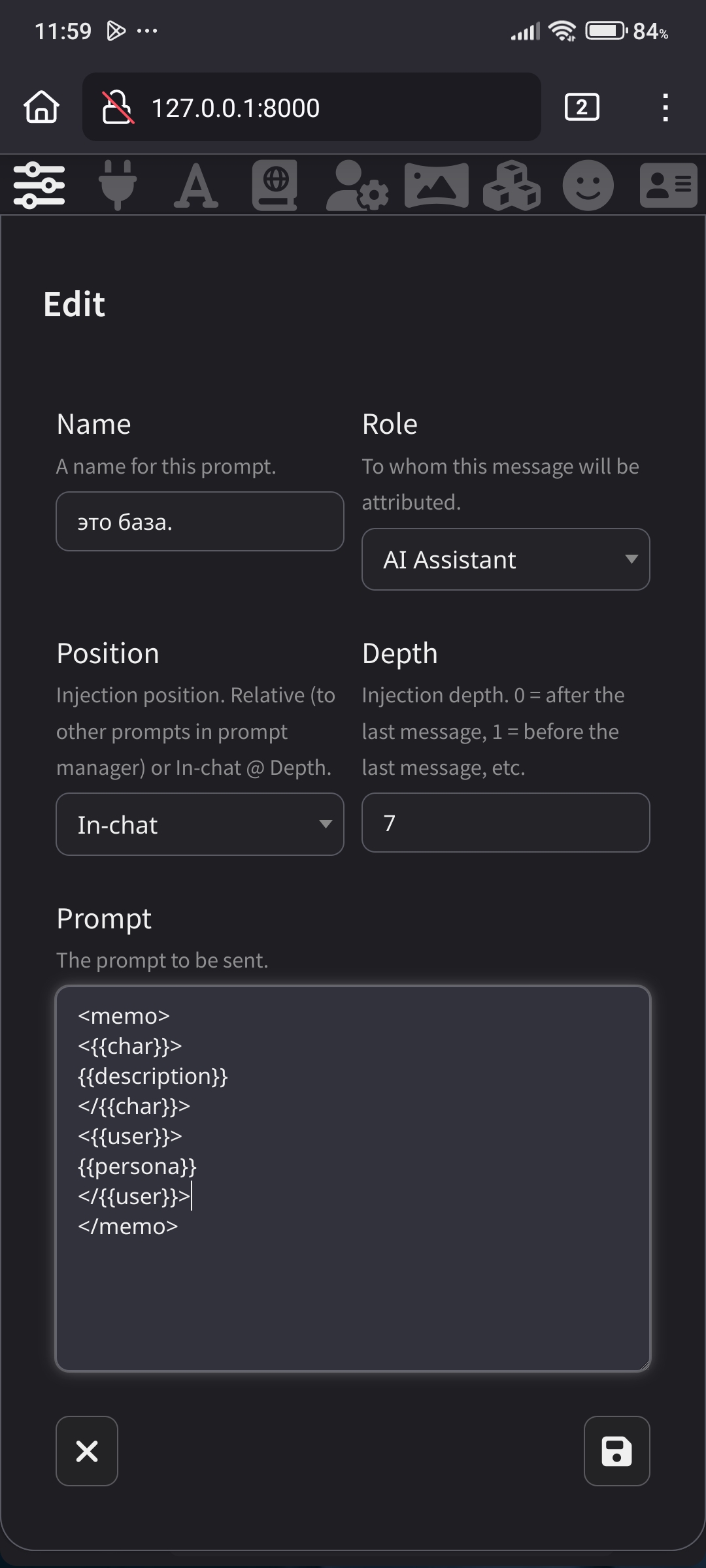Open the world info book icon

pos(275,186)
